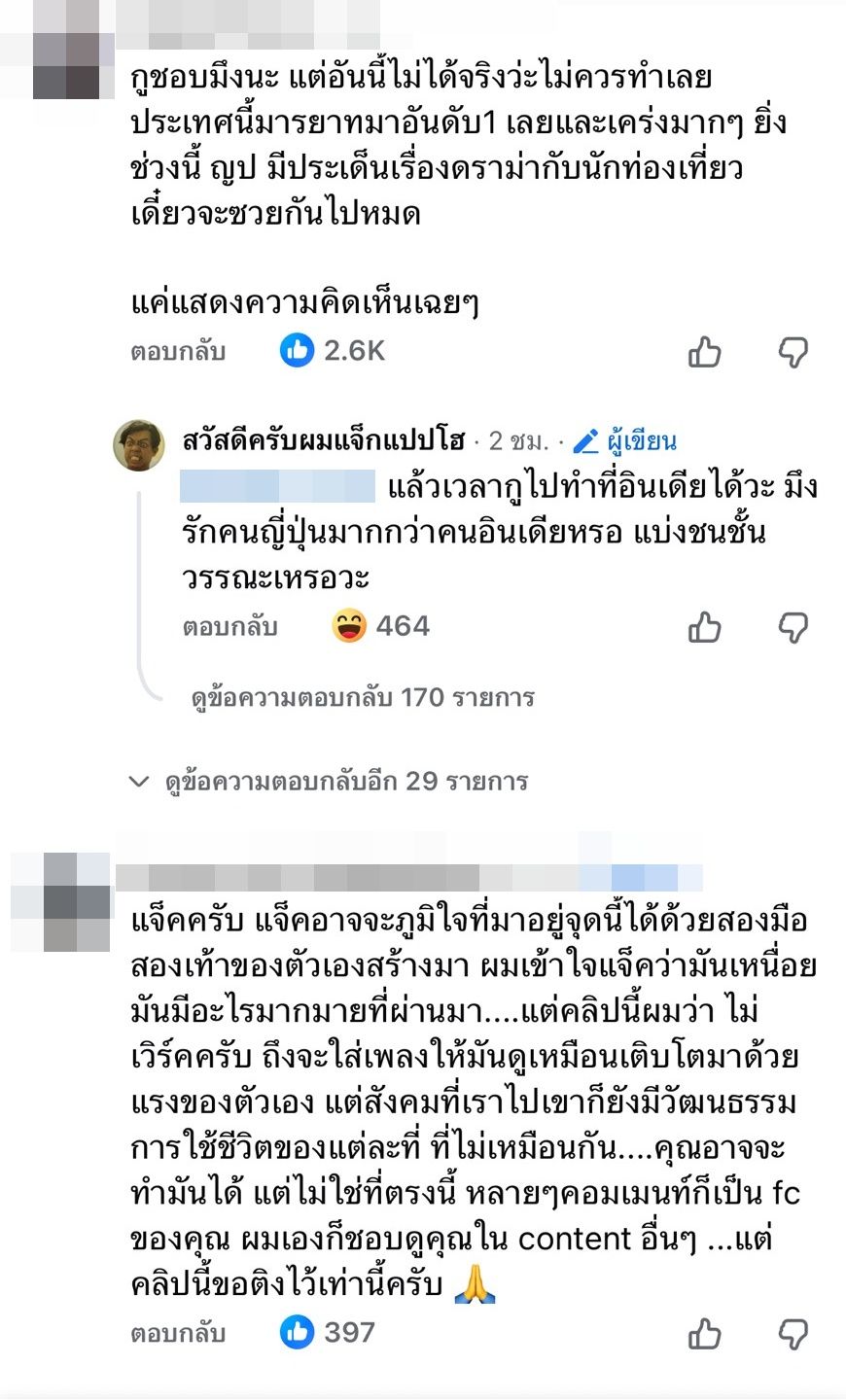Open สวัสดีครับผมแจ็กแปปโฮ profile picture
846x1400 pixels.
139,444
